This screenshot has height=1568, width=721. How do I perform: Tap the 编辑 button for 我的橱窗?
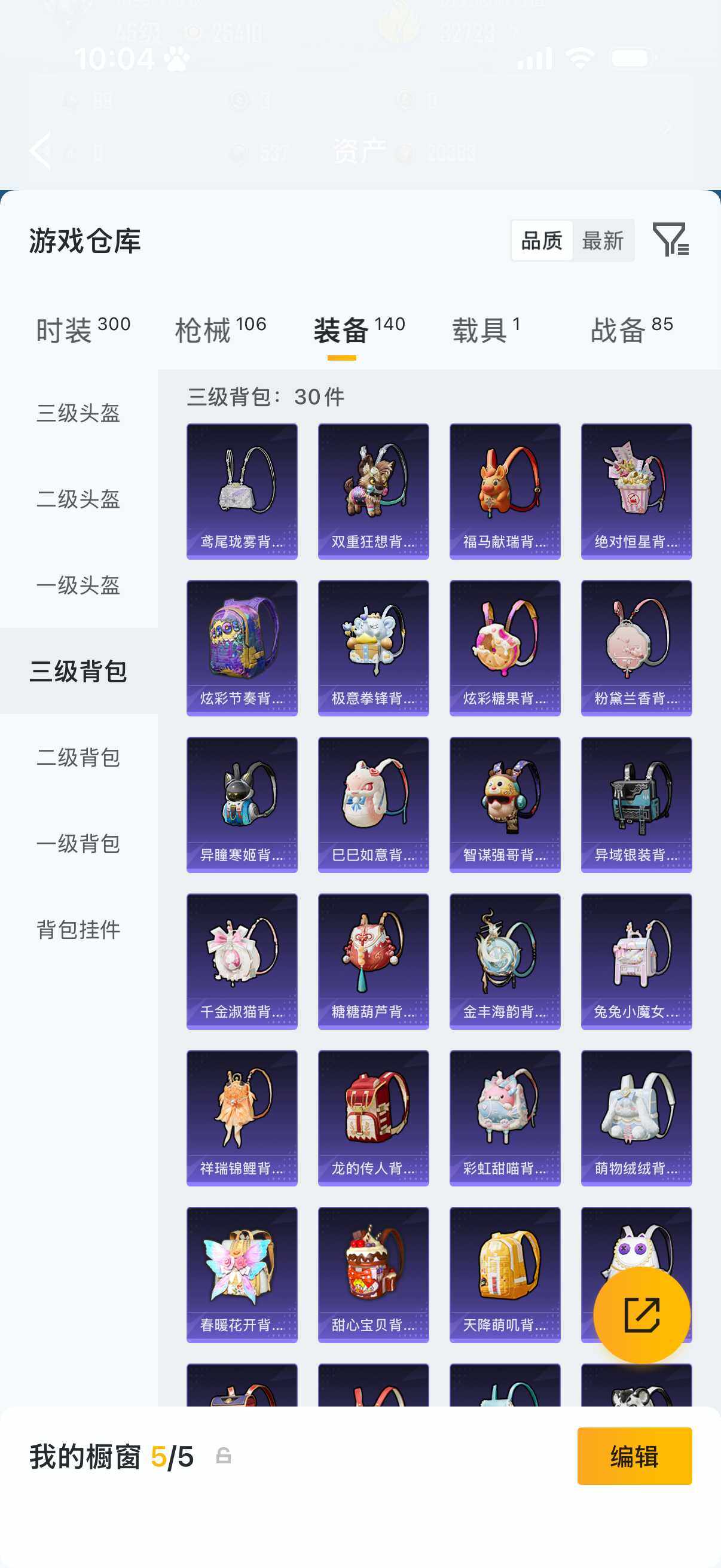[x=634, y=1456]
